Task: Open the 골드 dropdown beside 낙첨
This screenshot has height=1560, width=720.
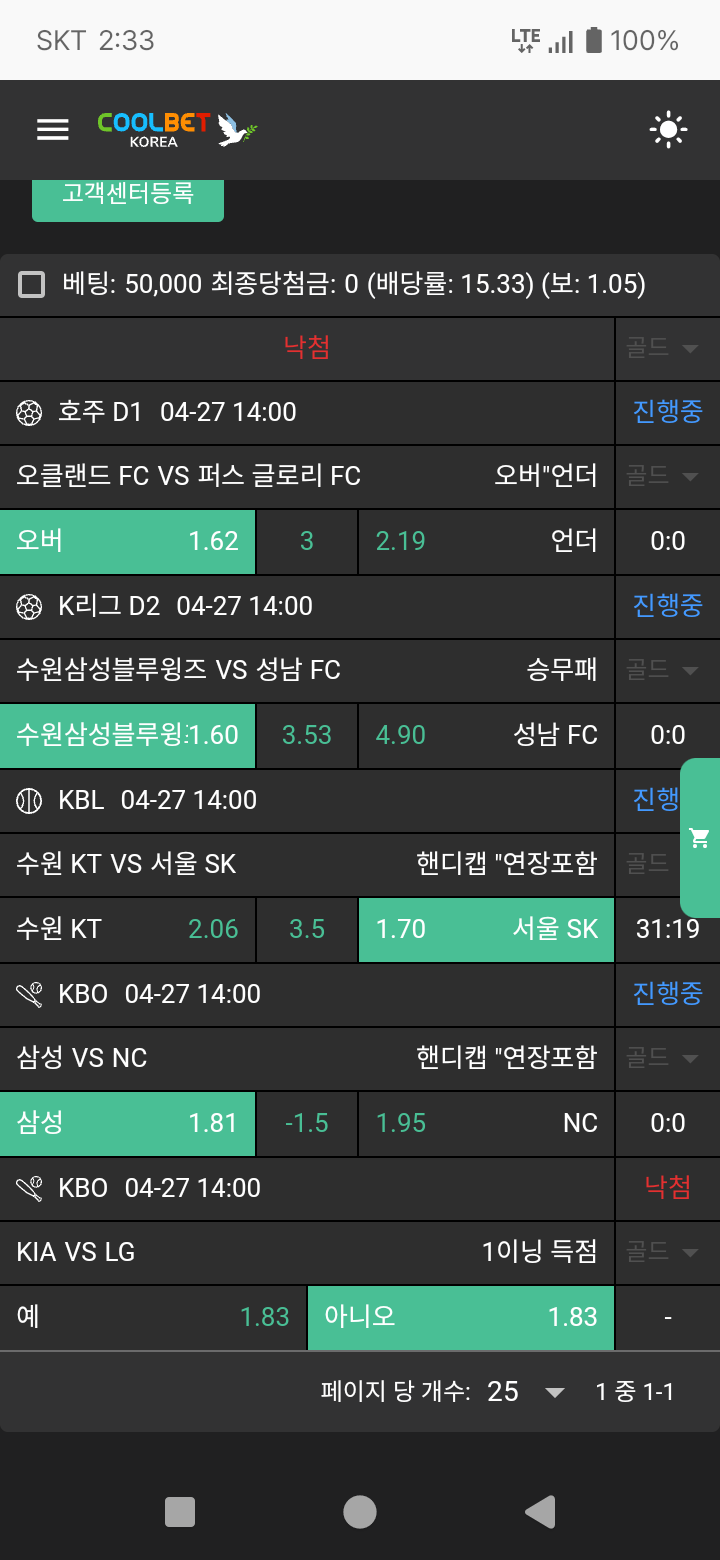Action: pos(663,348)
